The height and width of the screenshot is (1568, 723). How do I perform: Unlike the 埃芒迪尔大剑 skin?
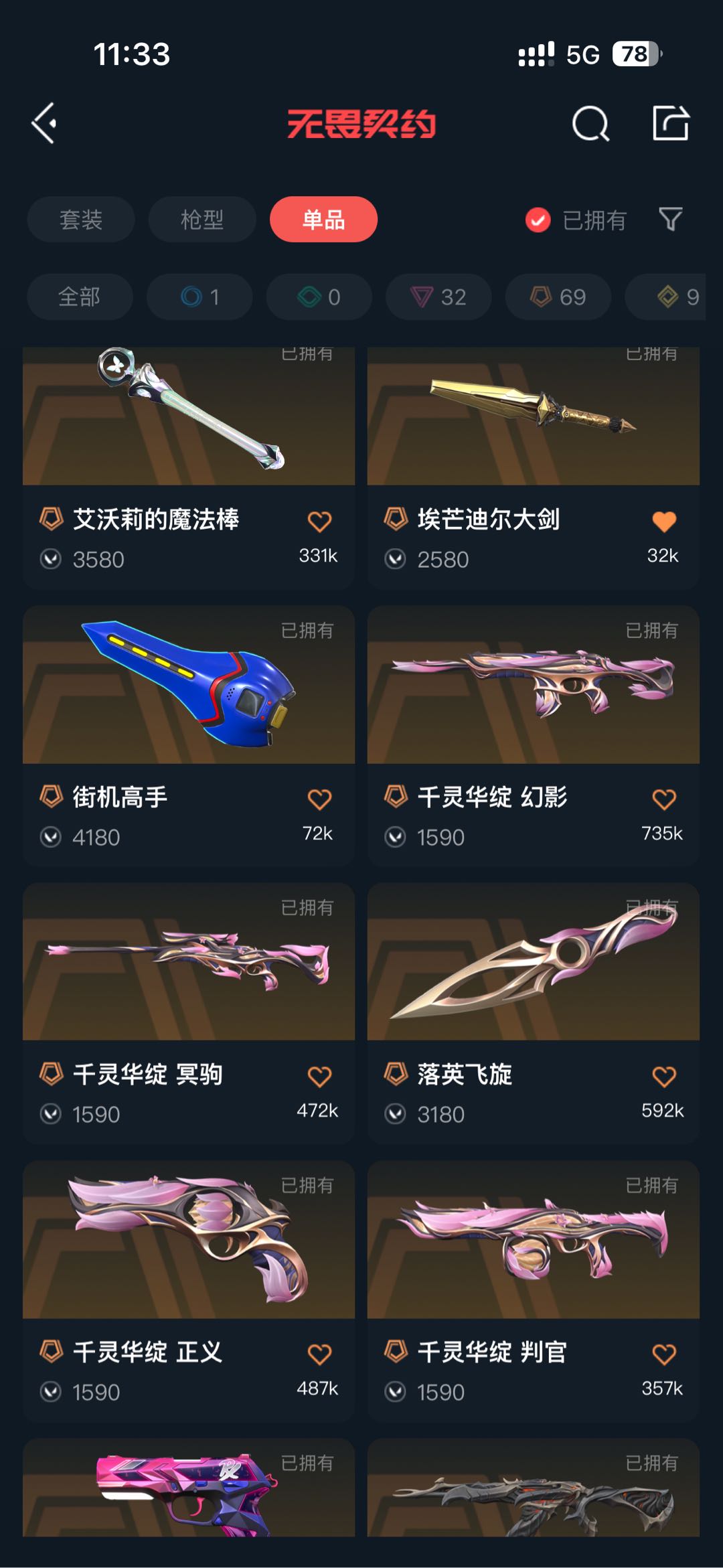(664, 522)
